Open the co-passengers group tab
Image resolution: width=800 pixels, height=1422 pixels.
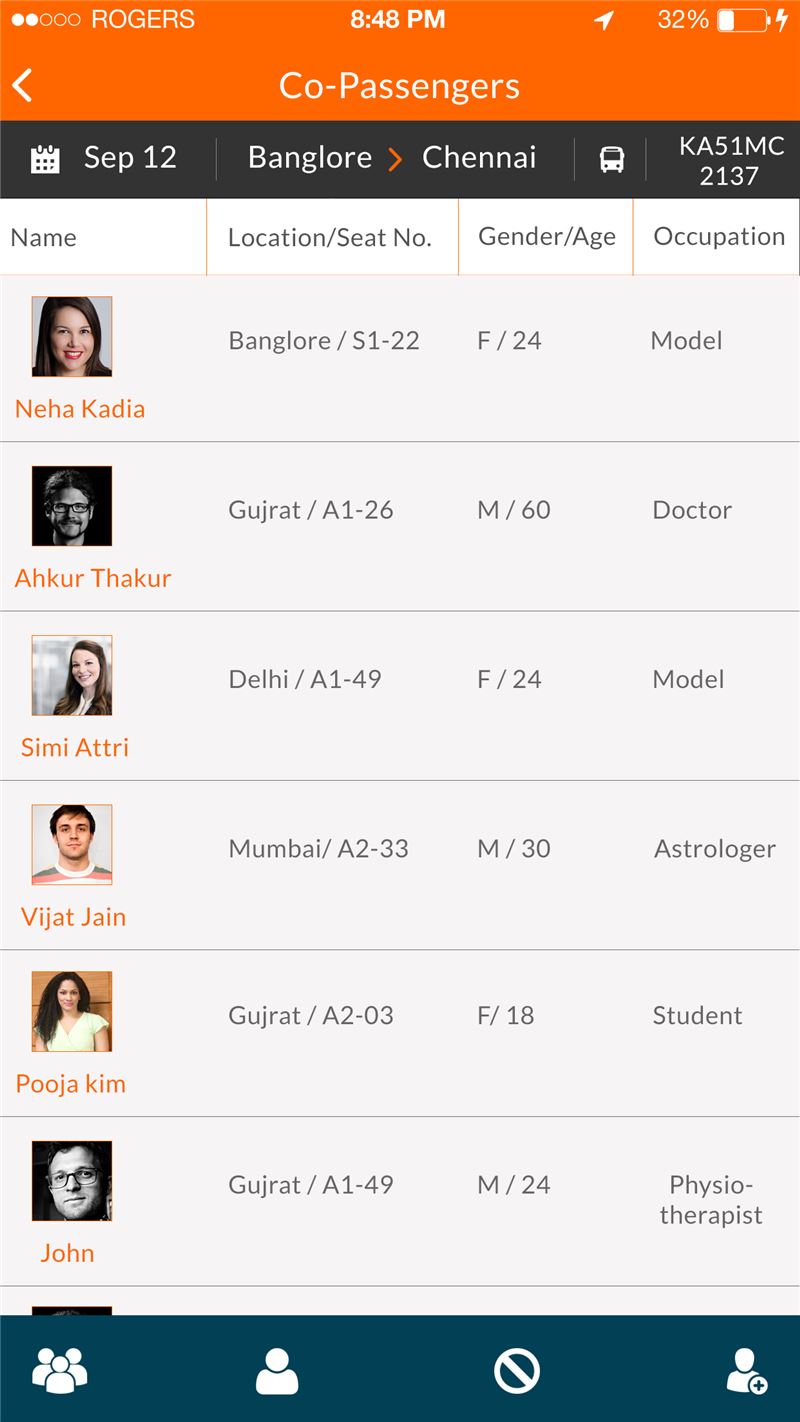click(x=60, y=1370)
